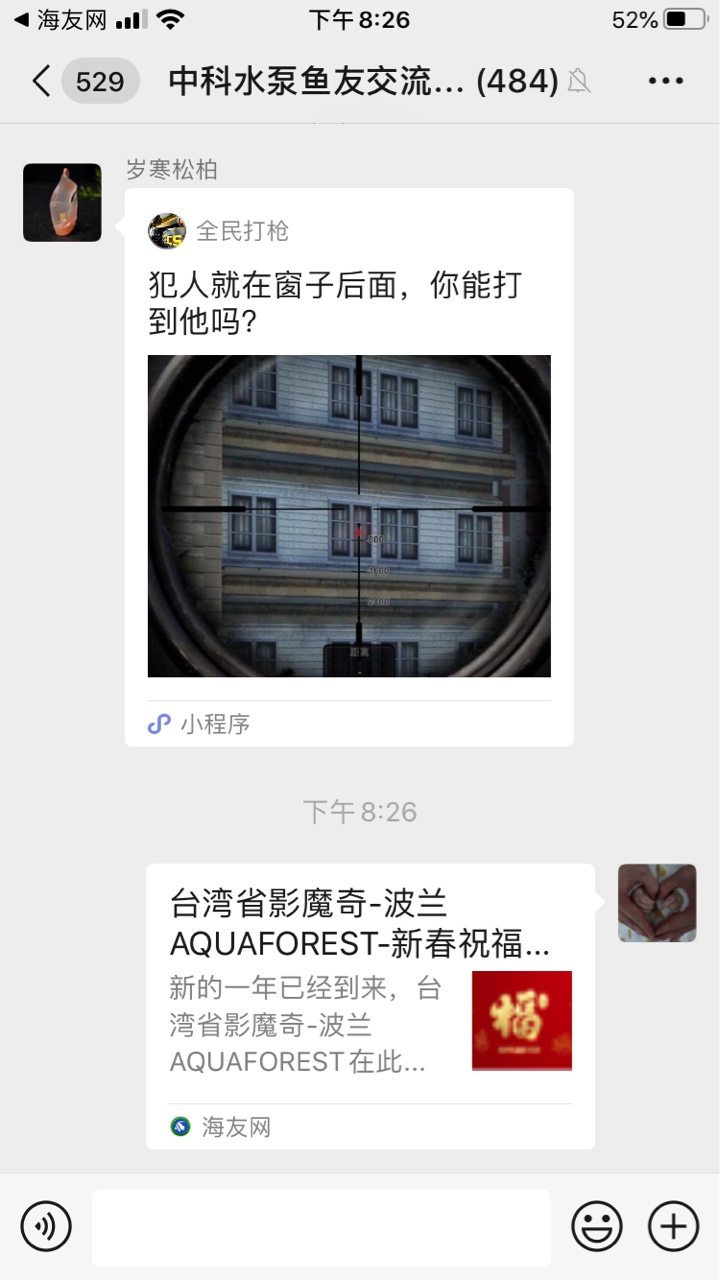This screenshot has height=1280, width=720.
Task: Go back to the chat list
Action: coord(42,81)
